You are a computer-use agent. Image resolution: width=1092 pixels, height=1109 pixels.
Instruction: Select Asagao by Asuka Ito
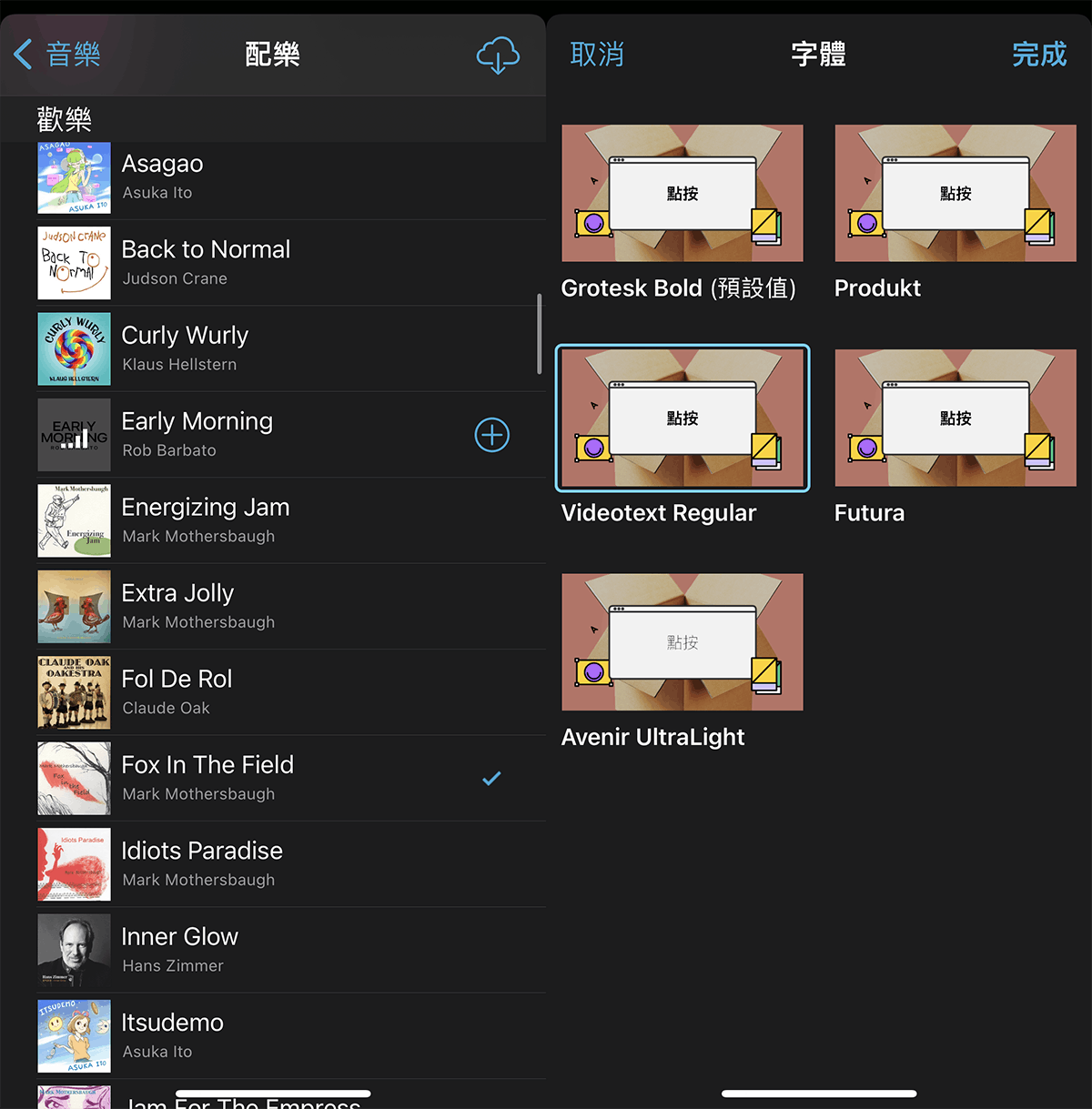pos(273,177)
